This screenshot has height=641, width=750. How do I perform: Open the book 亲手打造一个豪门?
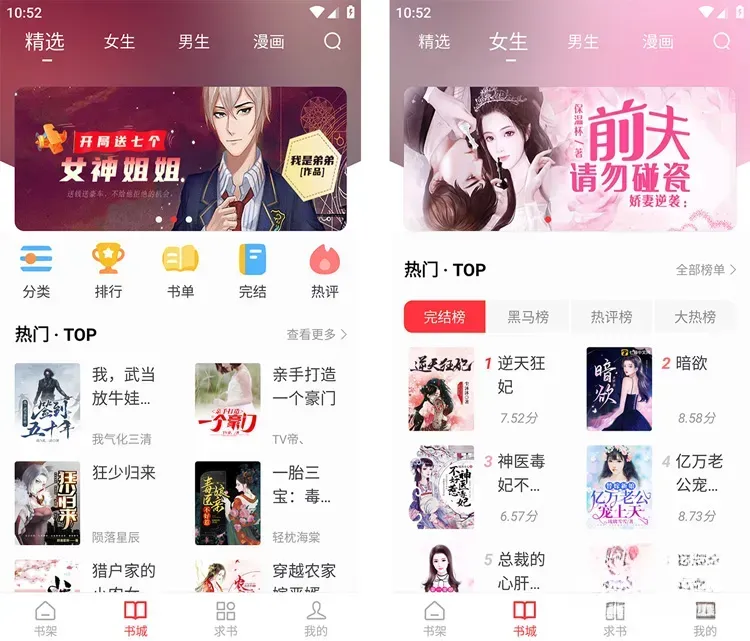[x=266, y=406]
